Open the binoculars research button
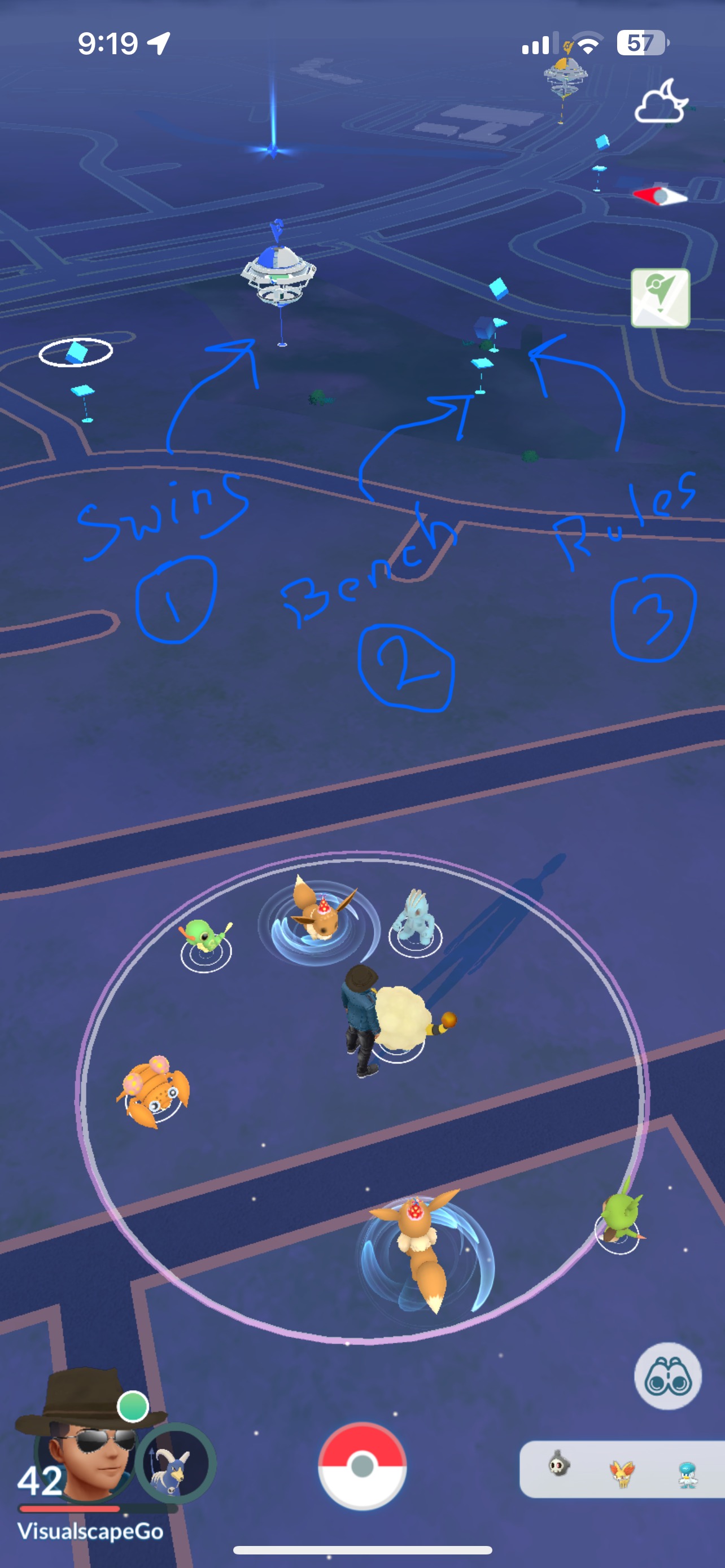The width and height of the screenshot is (725, 1568). (x=668, y=1376)
